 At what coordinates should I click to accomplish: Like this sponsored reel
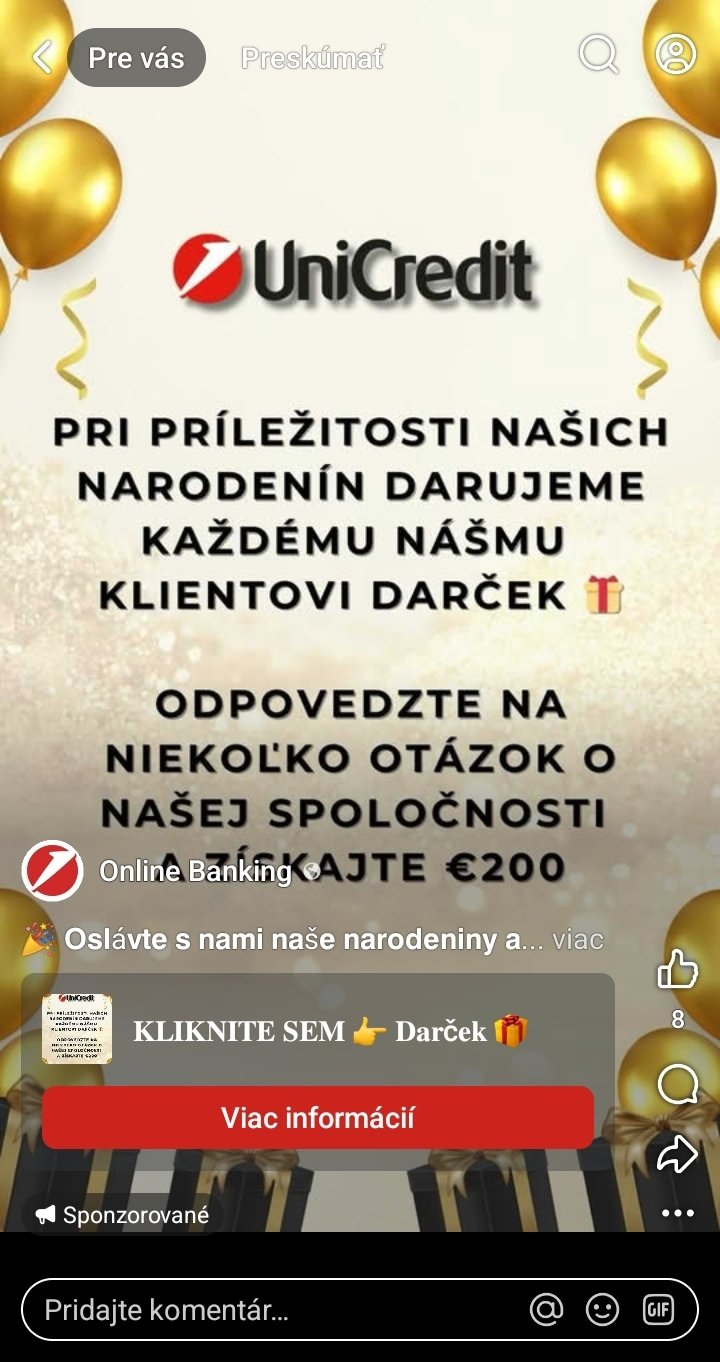(677, 970)
